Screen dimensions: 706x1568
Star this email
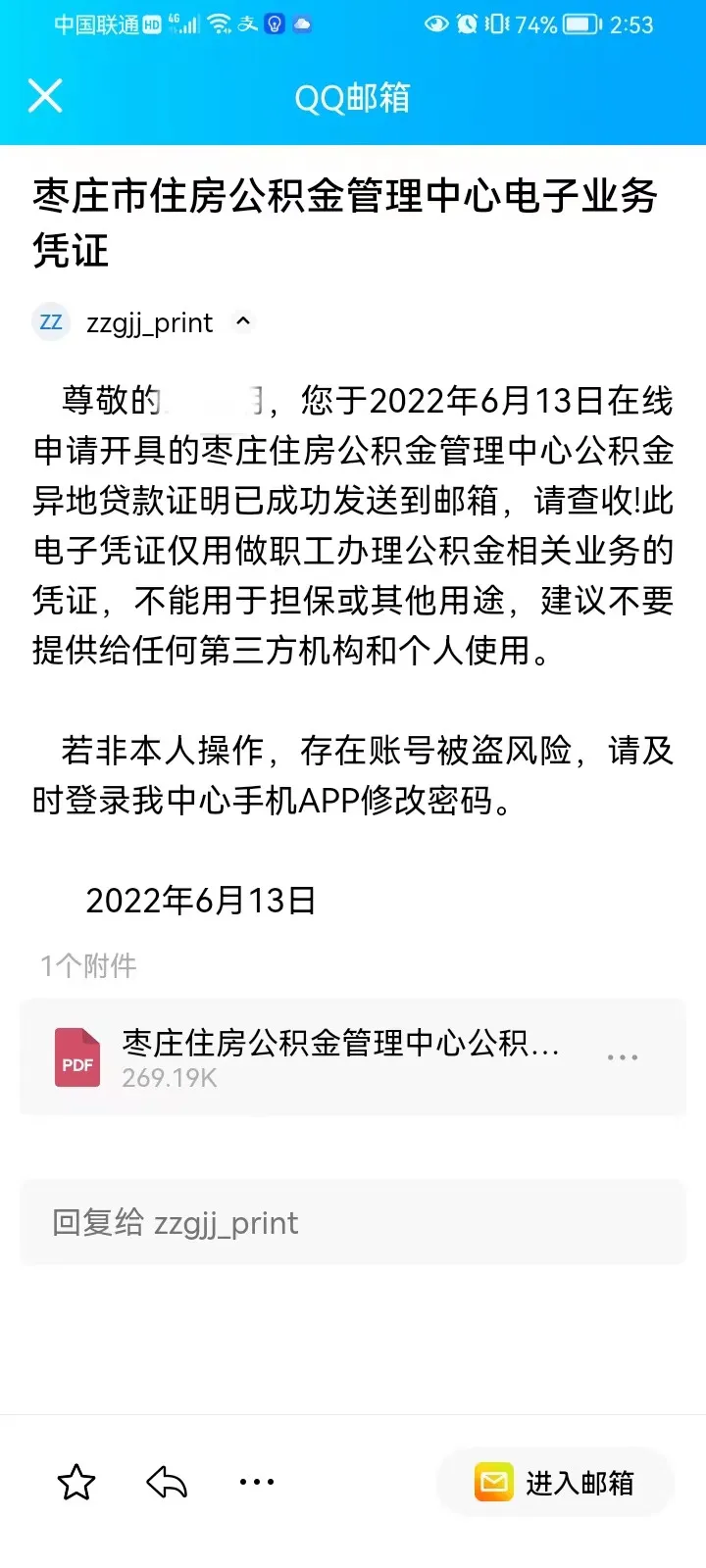[x=76, y=1483]
